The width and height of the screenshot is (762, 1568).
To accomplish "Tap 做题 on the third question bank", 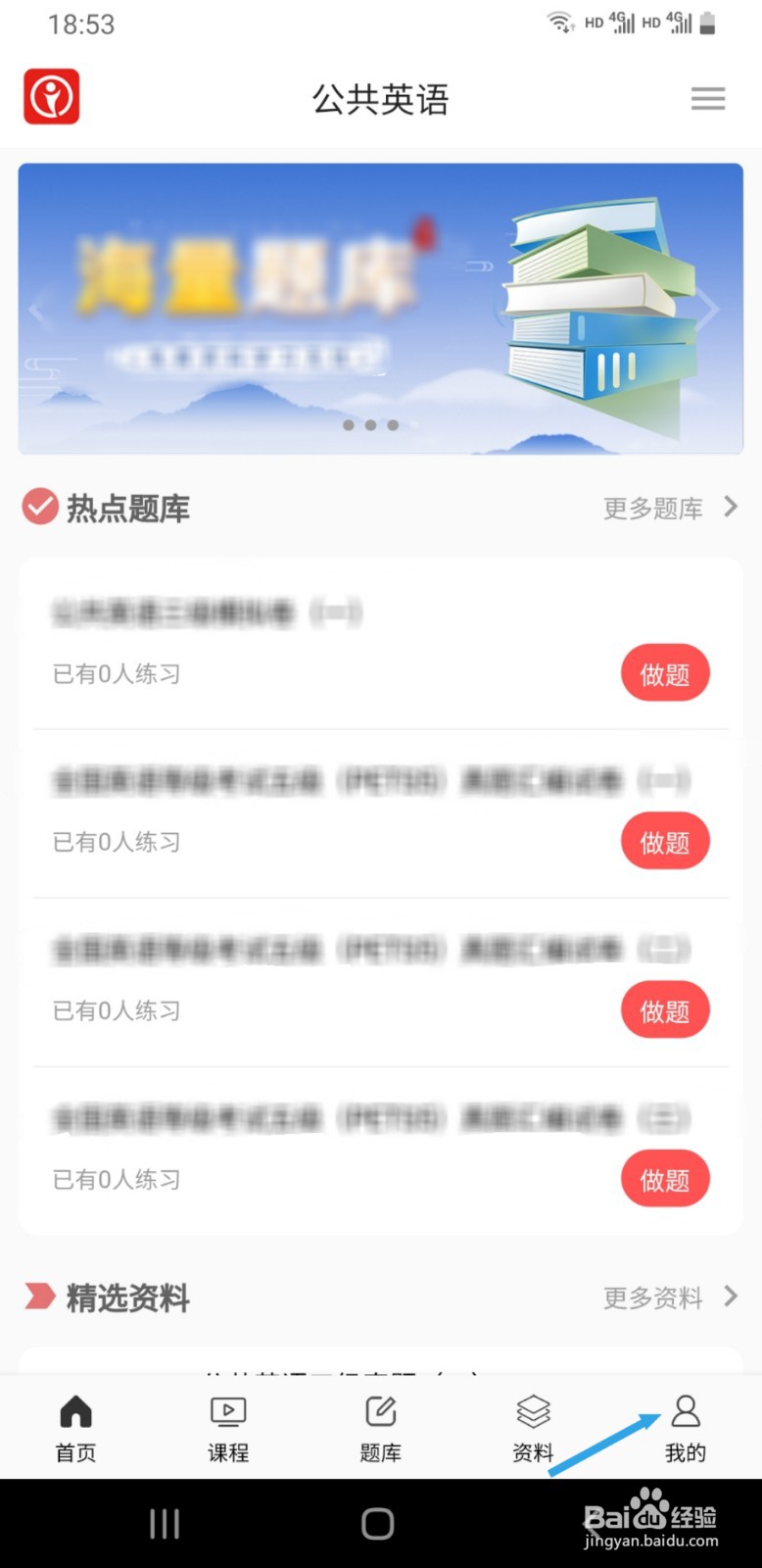I will click(x=665, y=1010).
